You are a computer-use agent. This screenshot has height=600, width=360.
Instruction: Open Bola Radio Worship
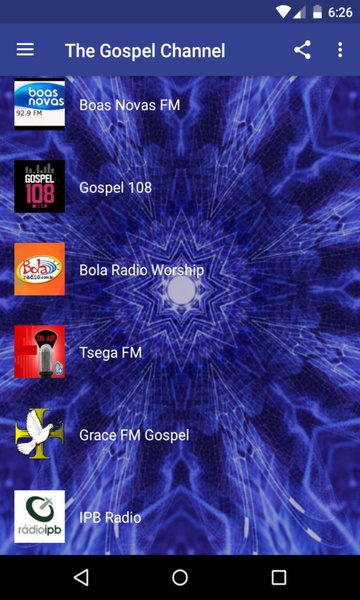tap(180, 269)
